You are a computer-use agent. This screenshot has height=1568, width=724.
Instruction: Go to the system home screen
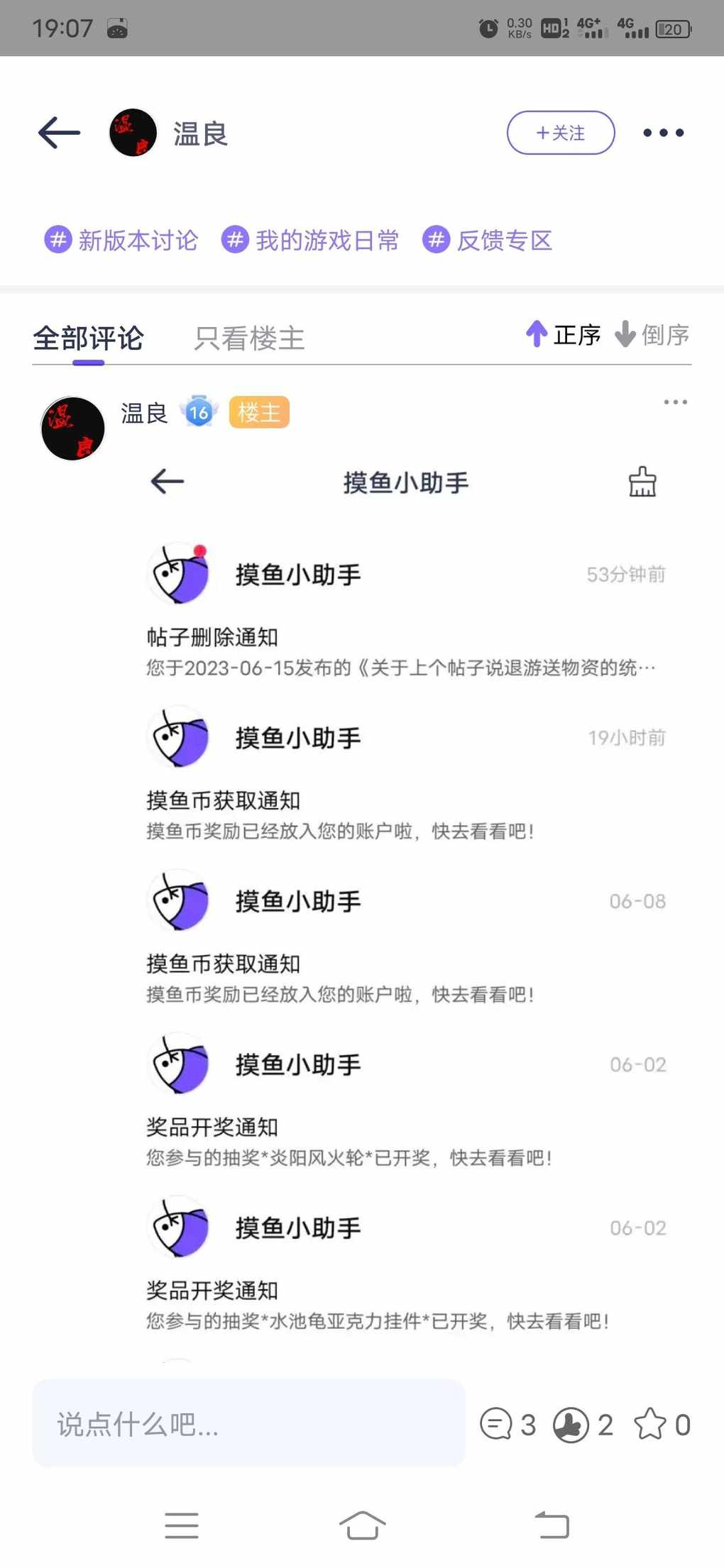point(362,1525)
